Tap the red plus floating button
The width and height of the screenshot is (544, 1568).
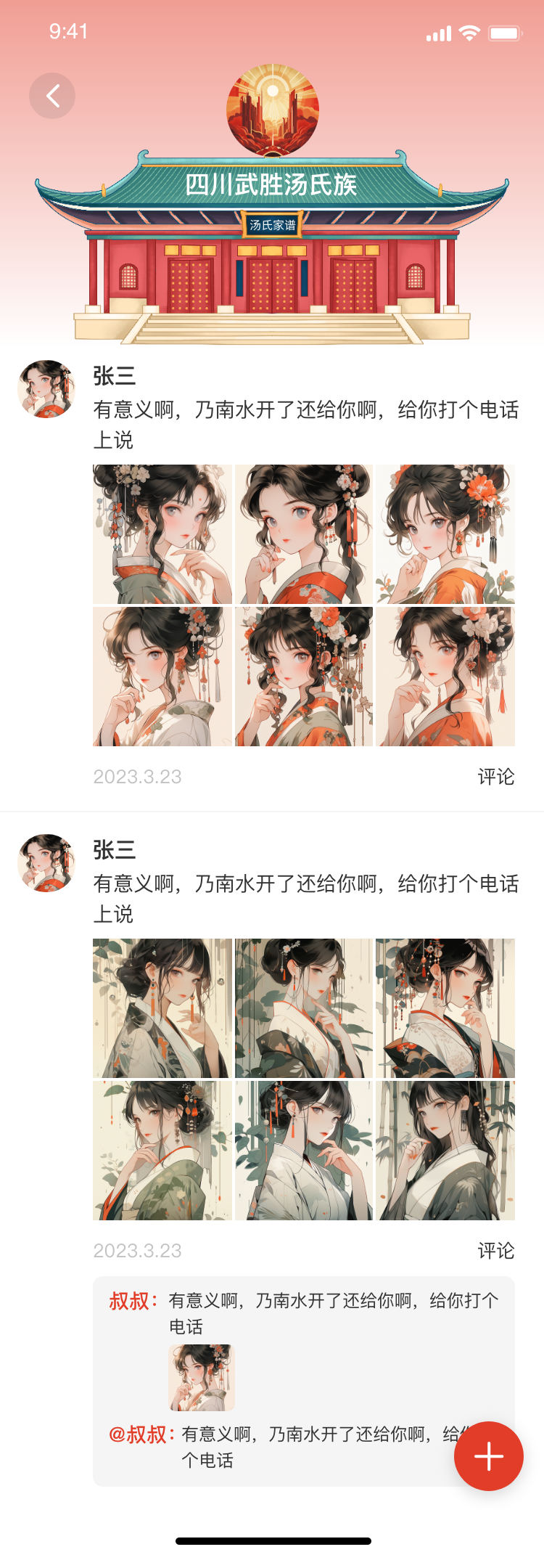[x=489, y=1455]
